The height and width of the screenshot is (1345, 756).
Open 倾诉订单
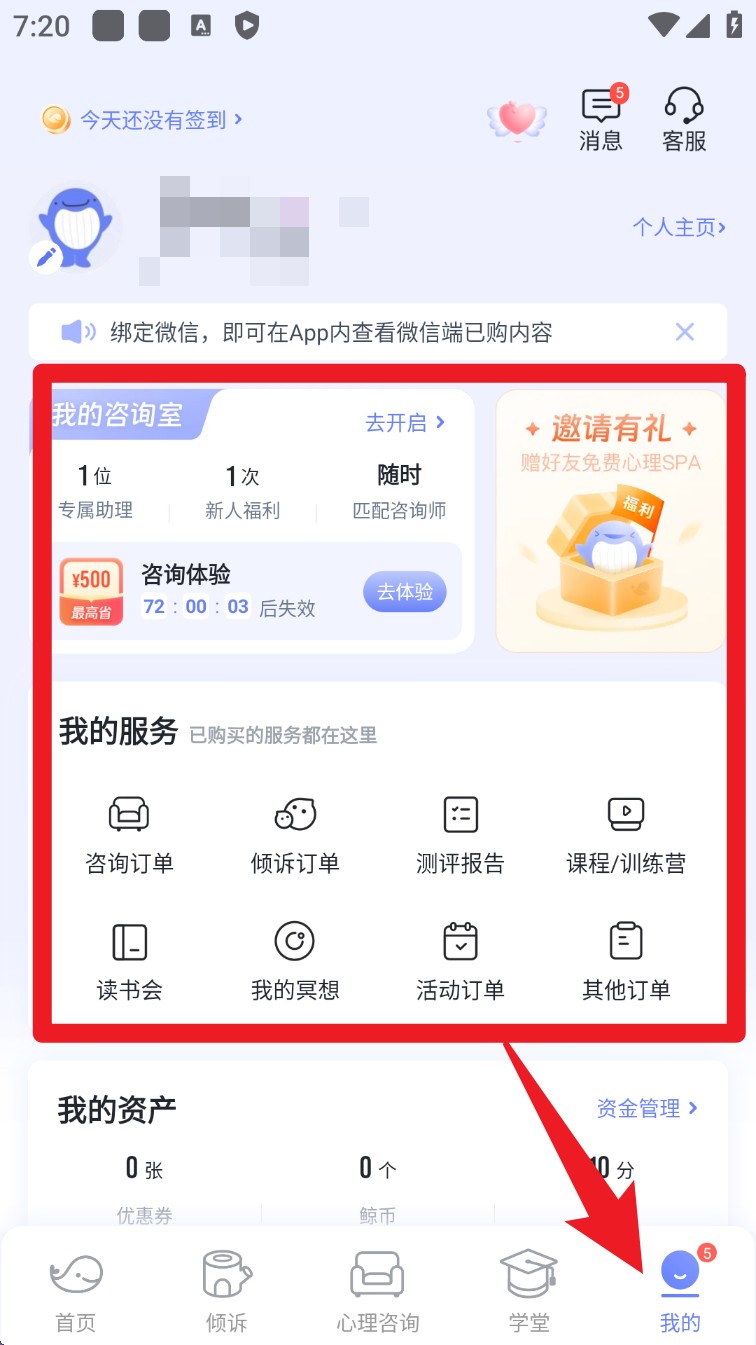(295, 833)
